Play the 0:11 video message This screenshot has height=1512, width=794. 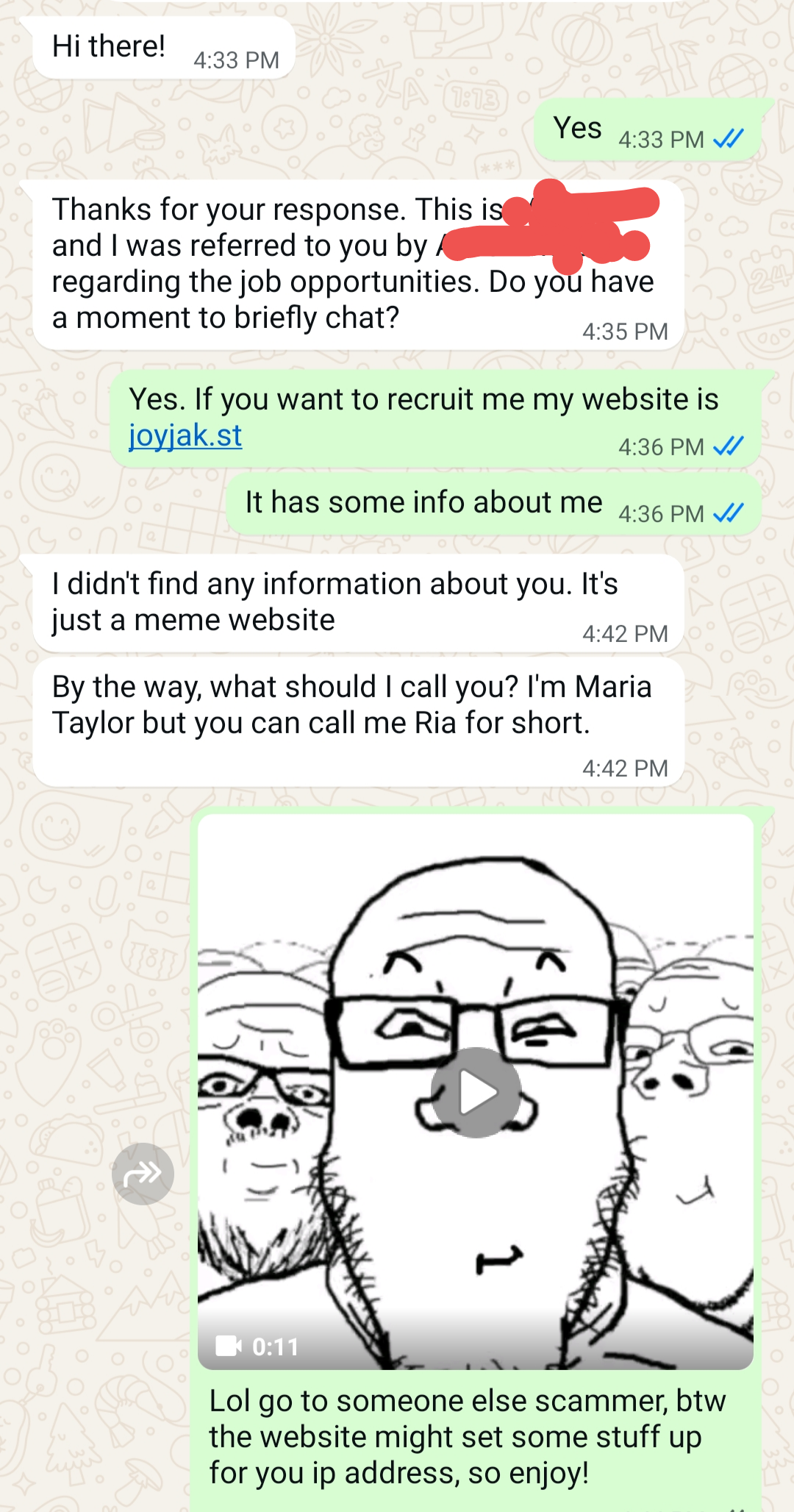coord(476,1092)
